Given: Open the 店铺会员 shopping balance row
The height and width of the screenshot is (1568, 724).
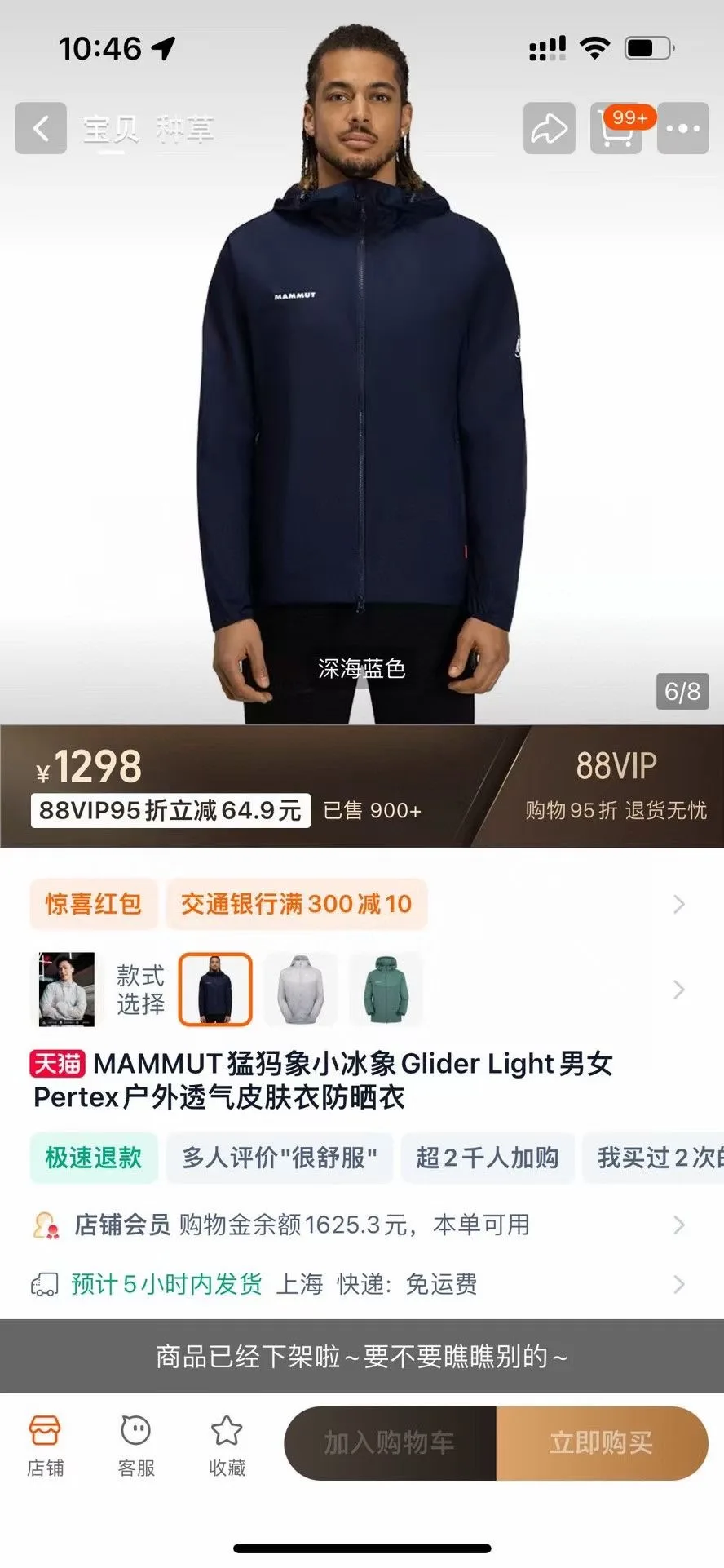Looking at the screenshot, I should pyautogui.click(x=359, y=1225).
